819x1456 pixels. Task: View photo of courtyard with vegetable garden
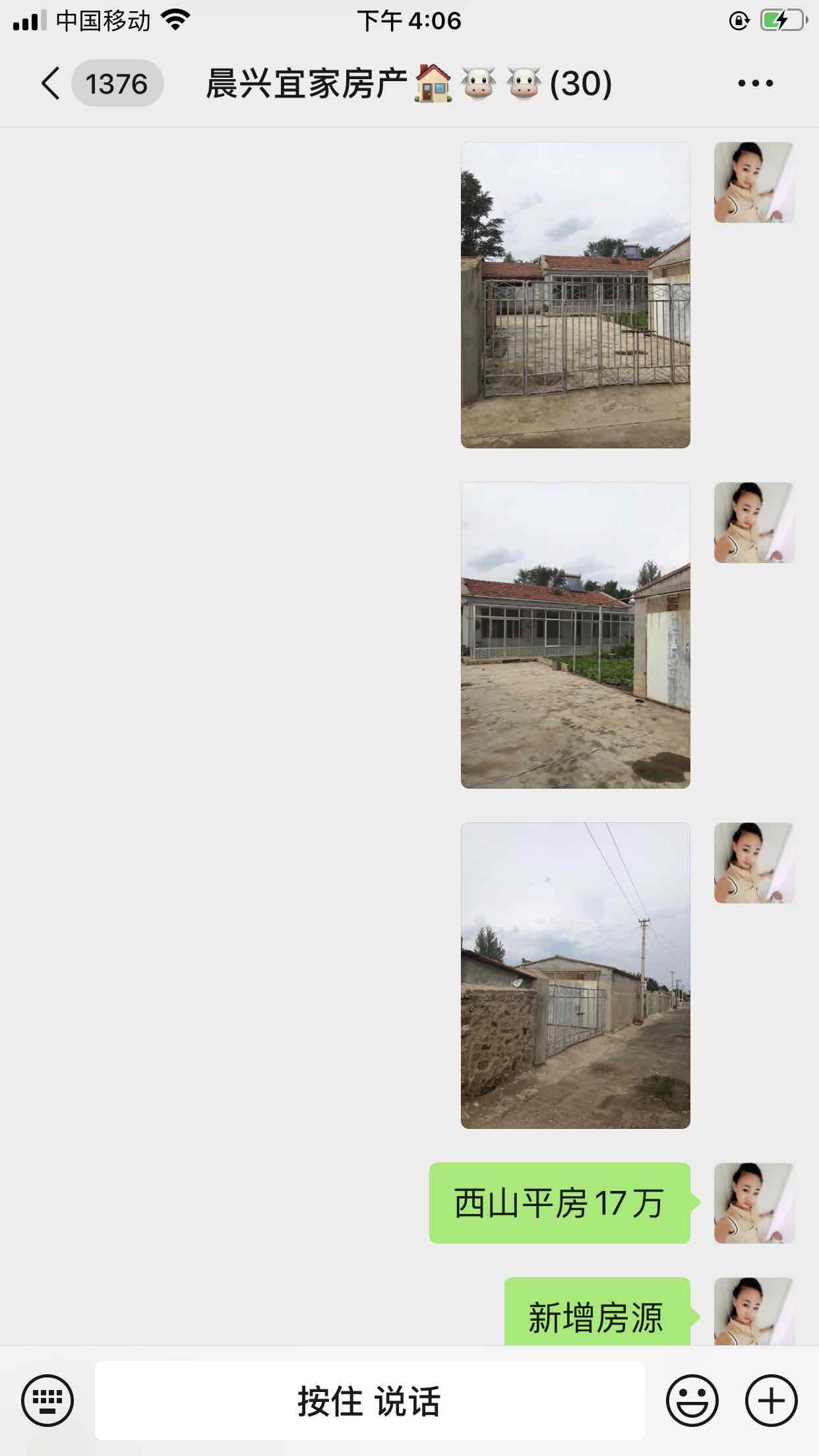tap(575, 635)
